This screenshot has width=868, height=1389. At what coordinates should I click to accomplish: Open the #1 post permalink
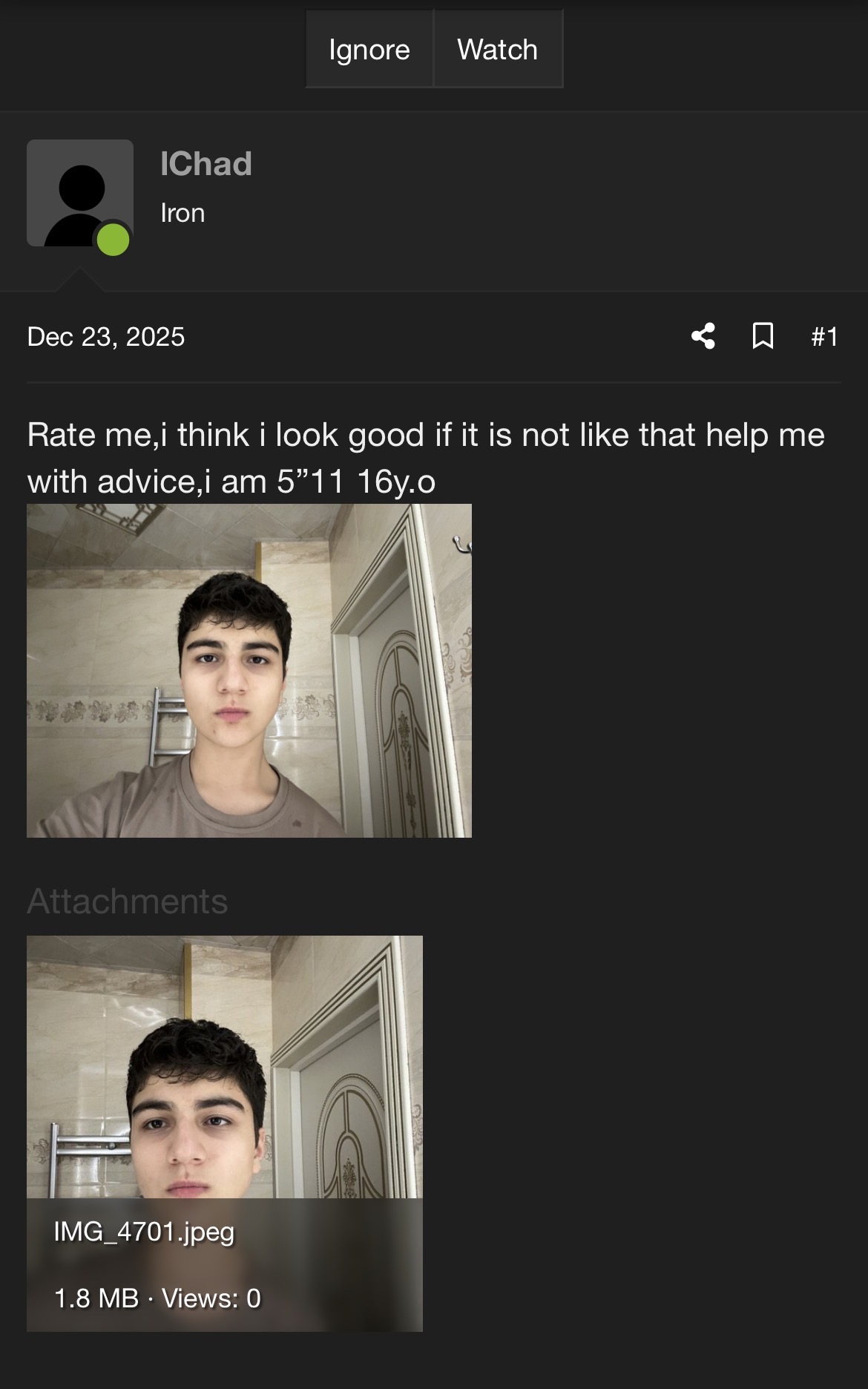824,337
